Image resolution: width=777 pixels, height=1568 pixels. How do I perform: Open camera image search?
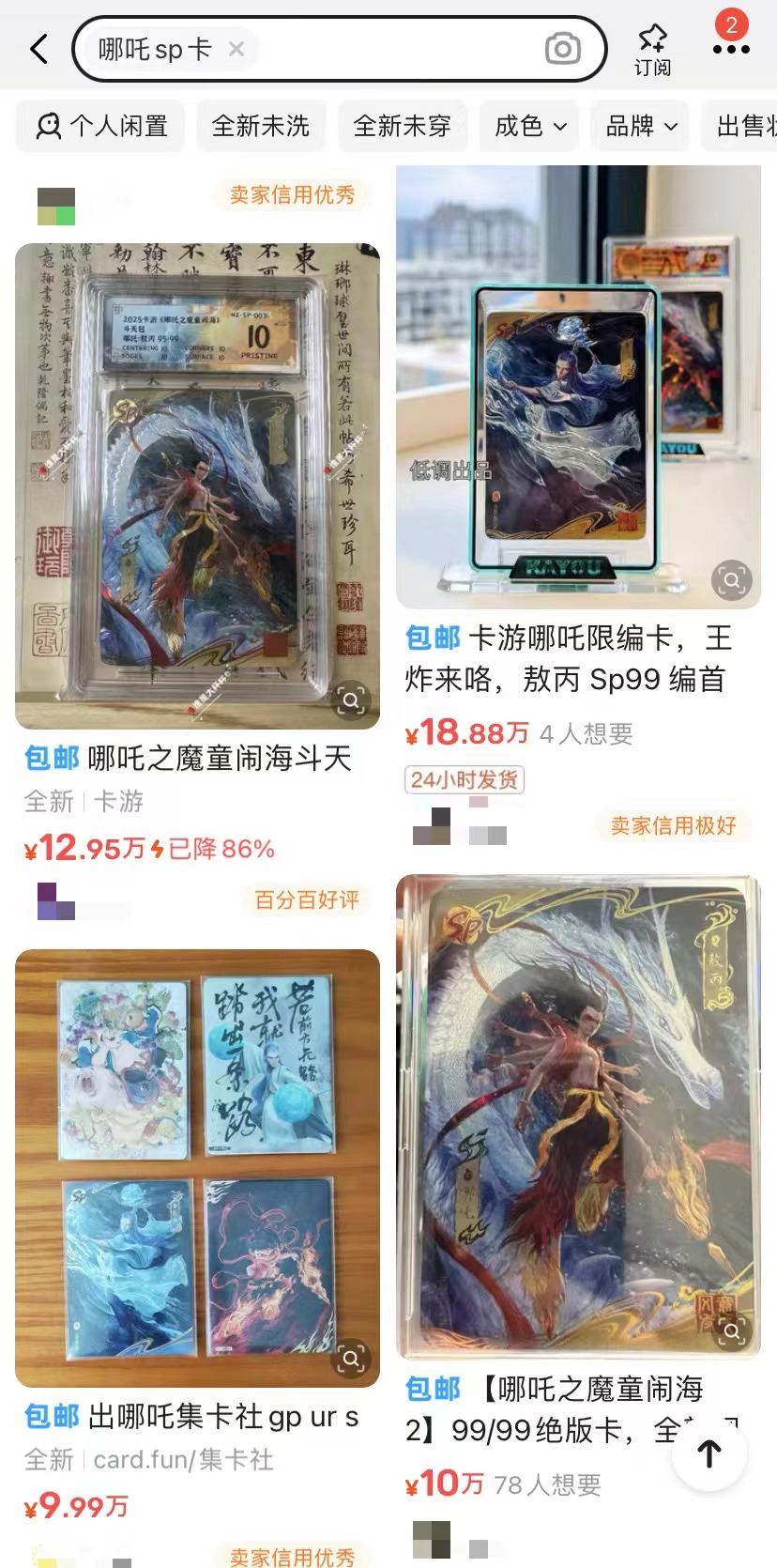pos(562,49)
